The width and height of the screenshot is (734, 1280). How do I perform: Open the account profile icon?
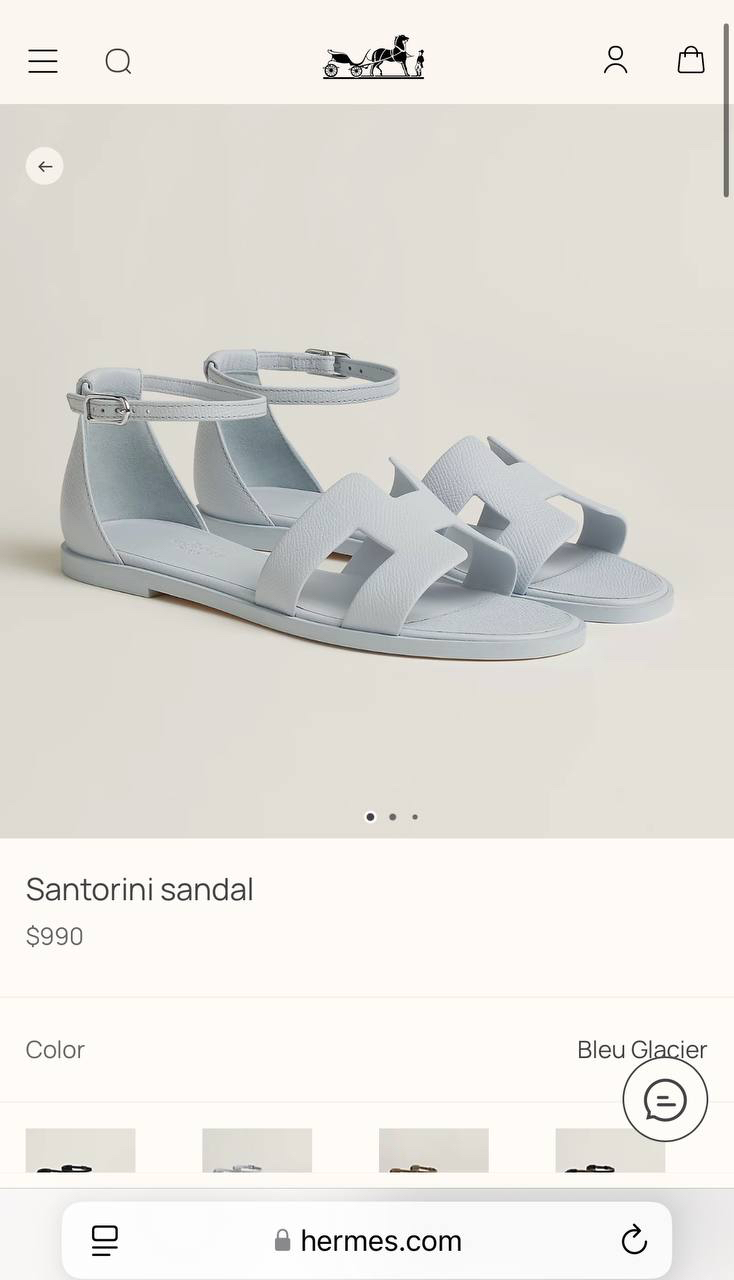(x=615, y=61)
